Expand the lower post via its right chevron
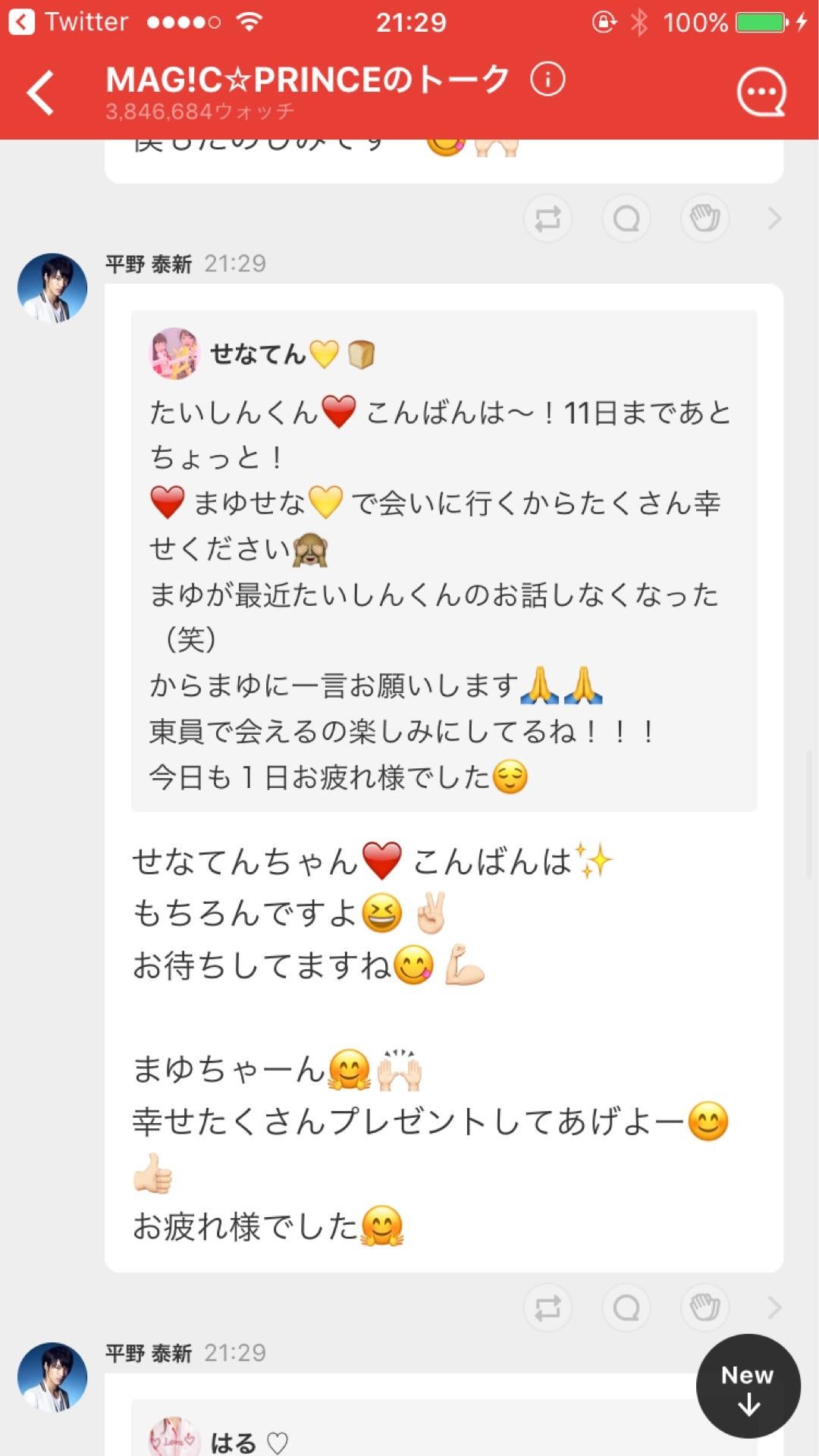The image size is (819, 1456). 773,1307
